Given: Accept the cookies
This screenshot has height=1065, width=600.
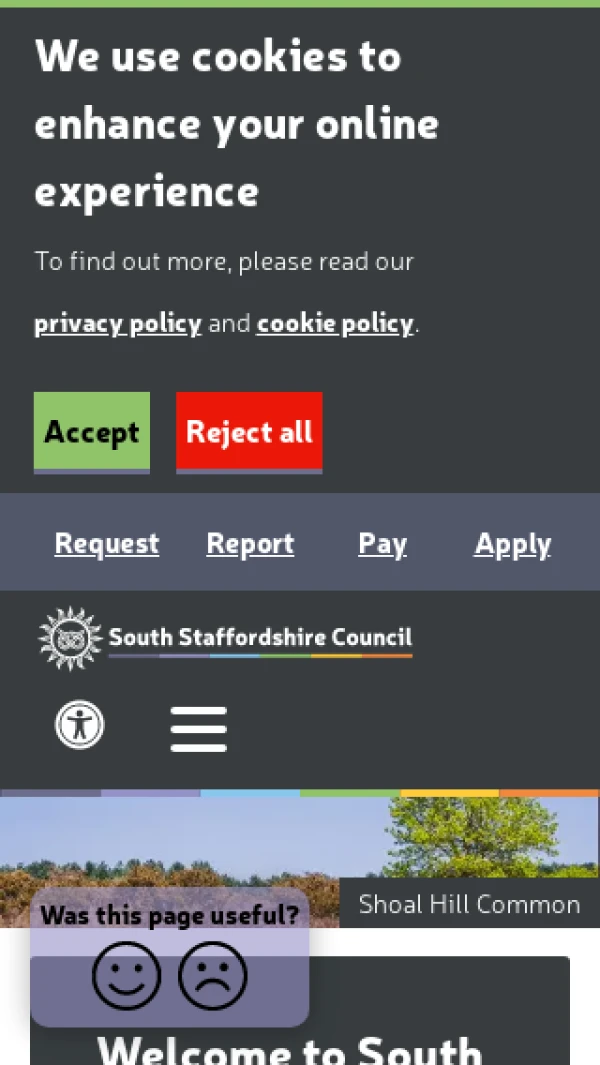Looking at the screenshot, I should 92,432.
